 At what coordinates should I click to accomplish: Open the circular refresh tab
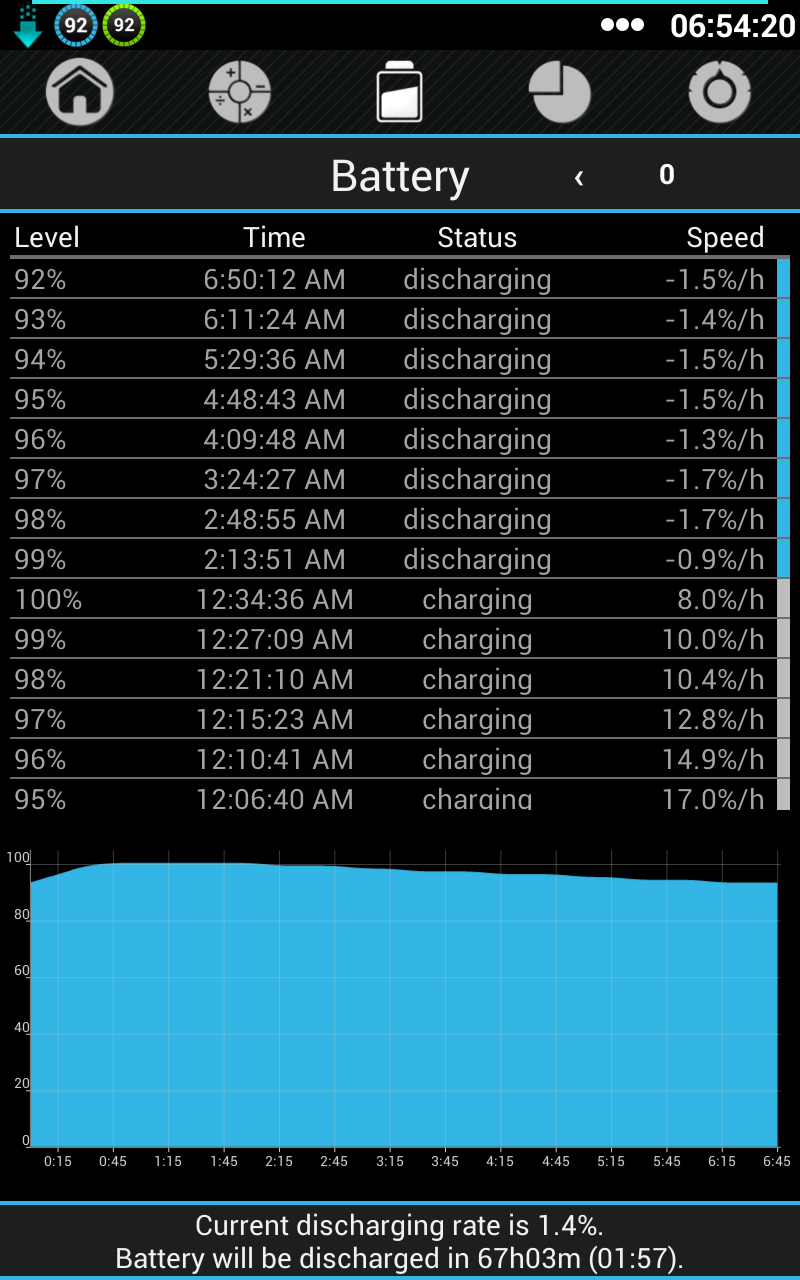720,92
